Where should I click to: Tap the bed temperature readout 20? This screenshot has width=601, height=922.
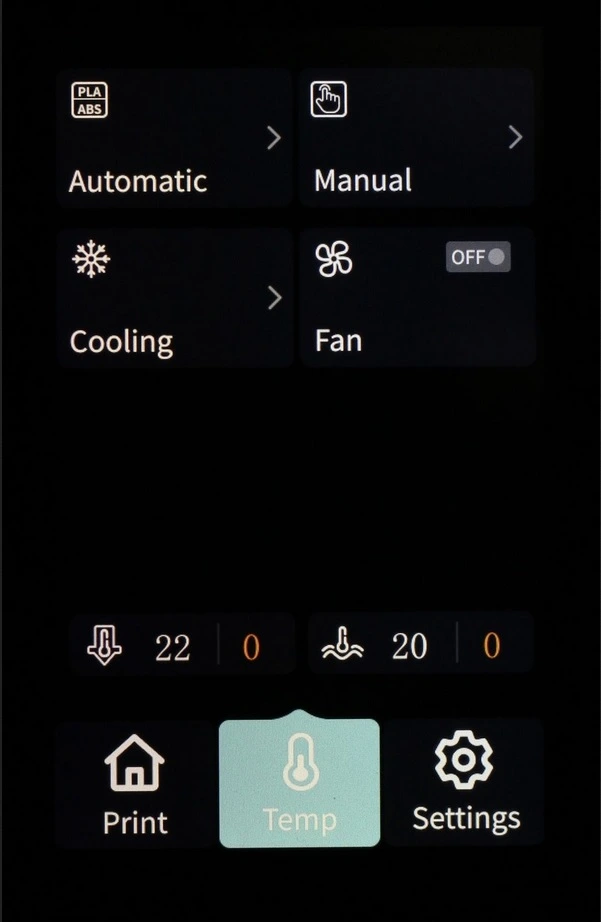[x=409, y=646]
